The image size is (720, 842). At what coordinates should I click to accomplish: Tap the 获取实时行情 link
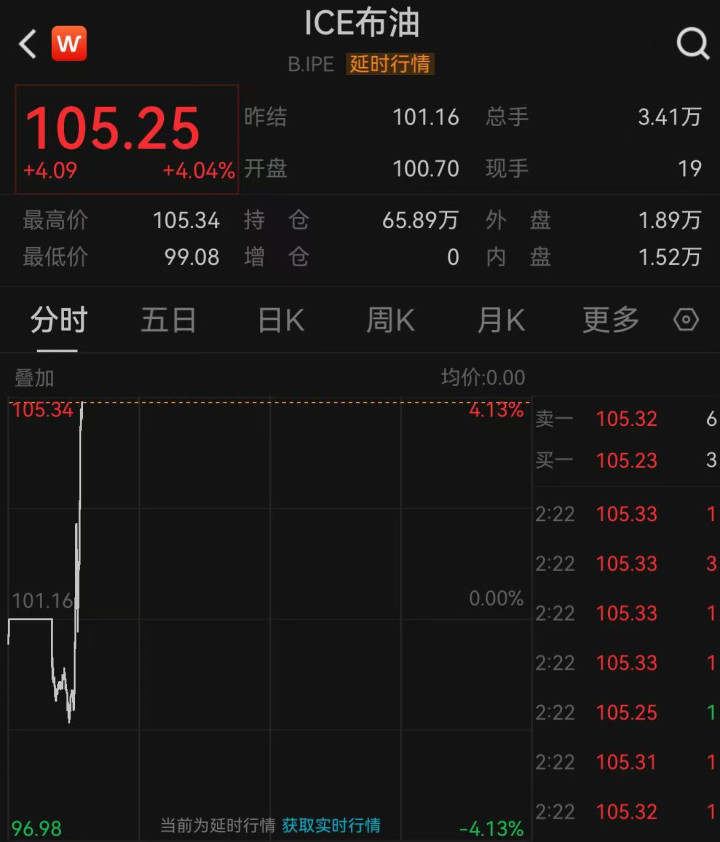331,826
